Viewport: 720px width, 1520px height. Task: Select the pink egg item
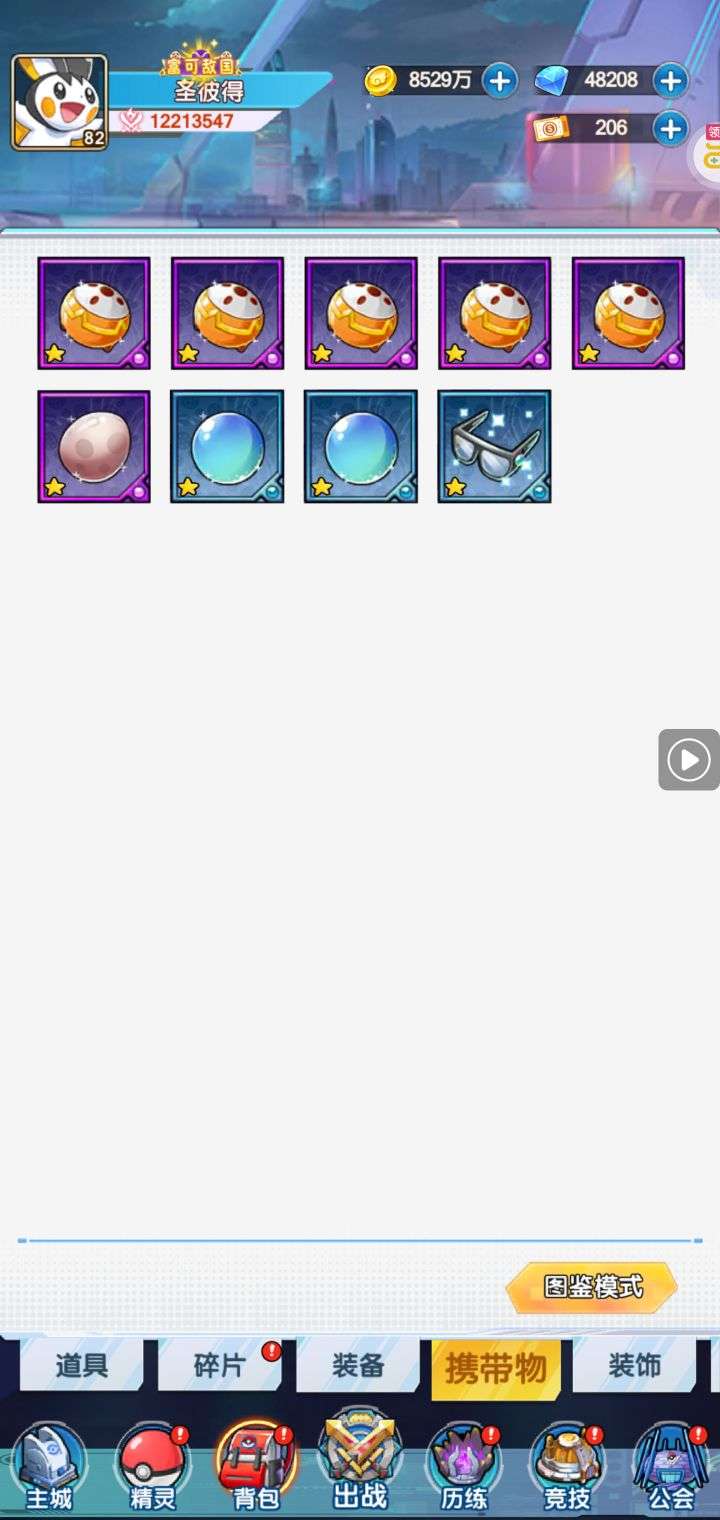click(x=94, y=446)
